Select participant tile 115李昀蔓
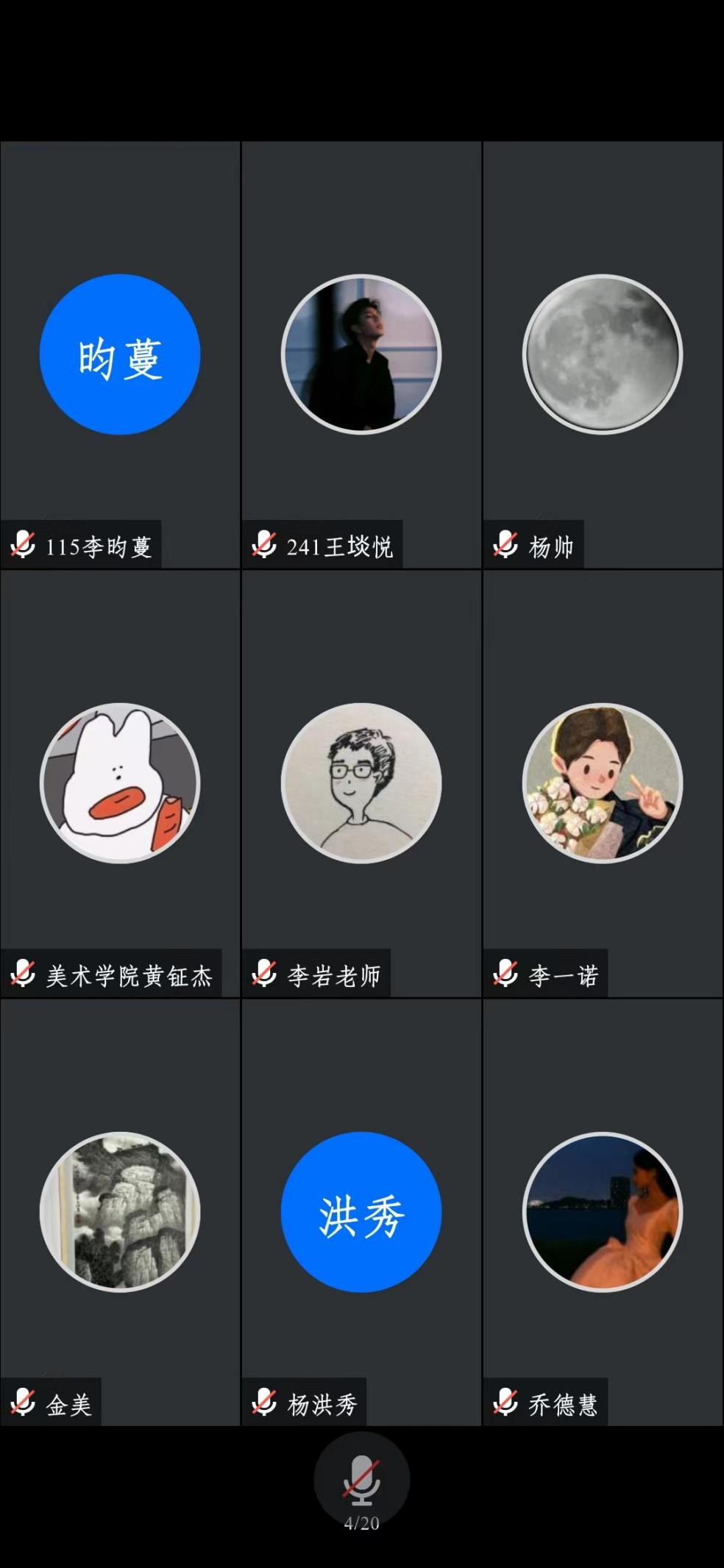This screenshot has height=1568, width=724. pos(120,354)
